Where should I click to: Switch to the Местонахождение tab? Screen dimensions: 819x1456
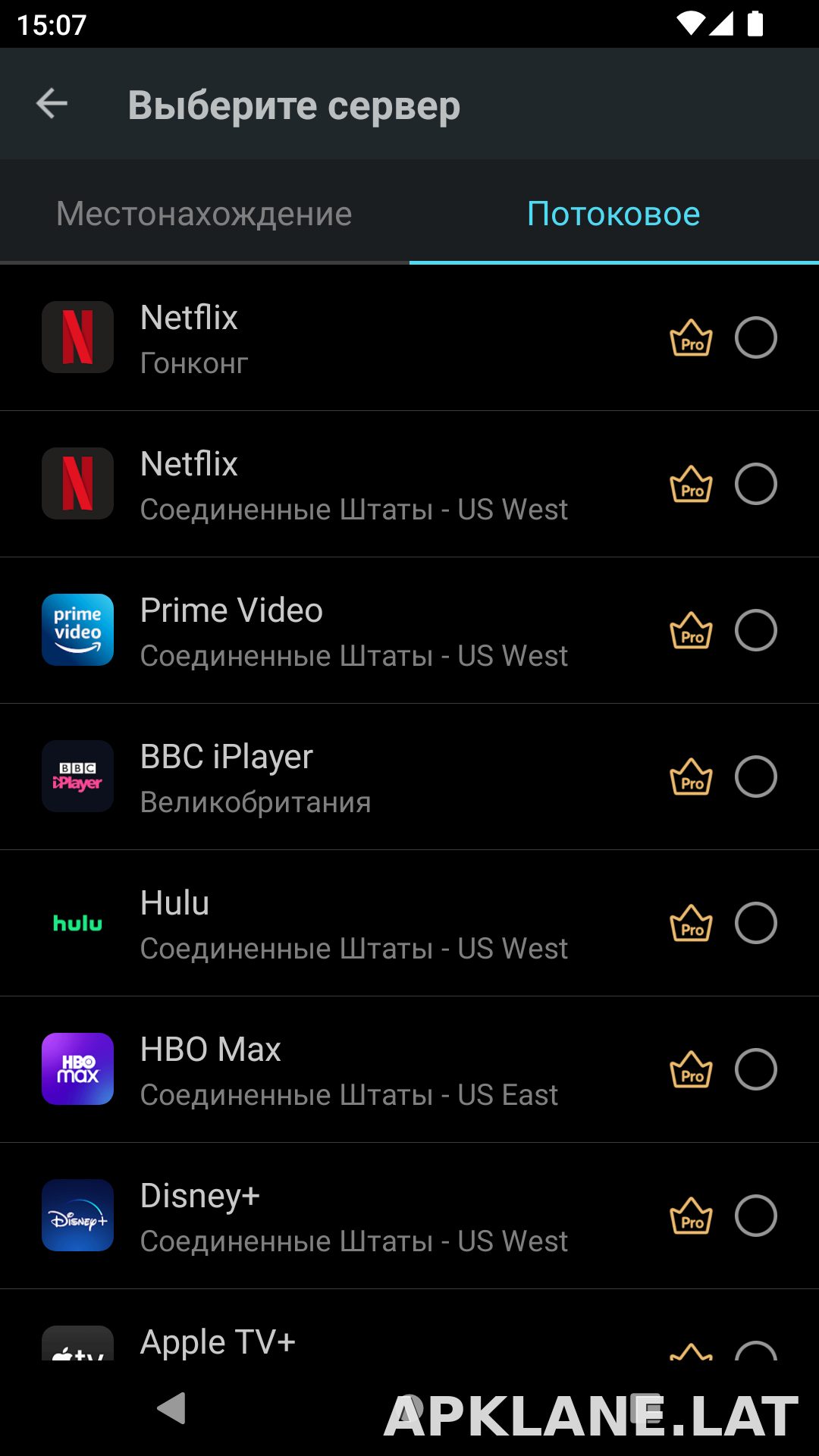click(x=204, y=213)
